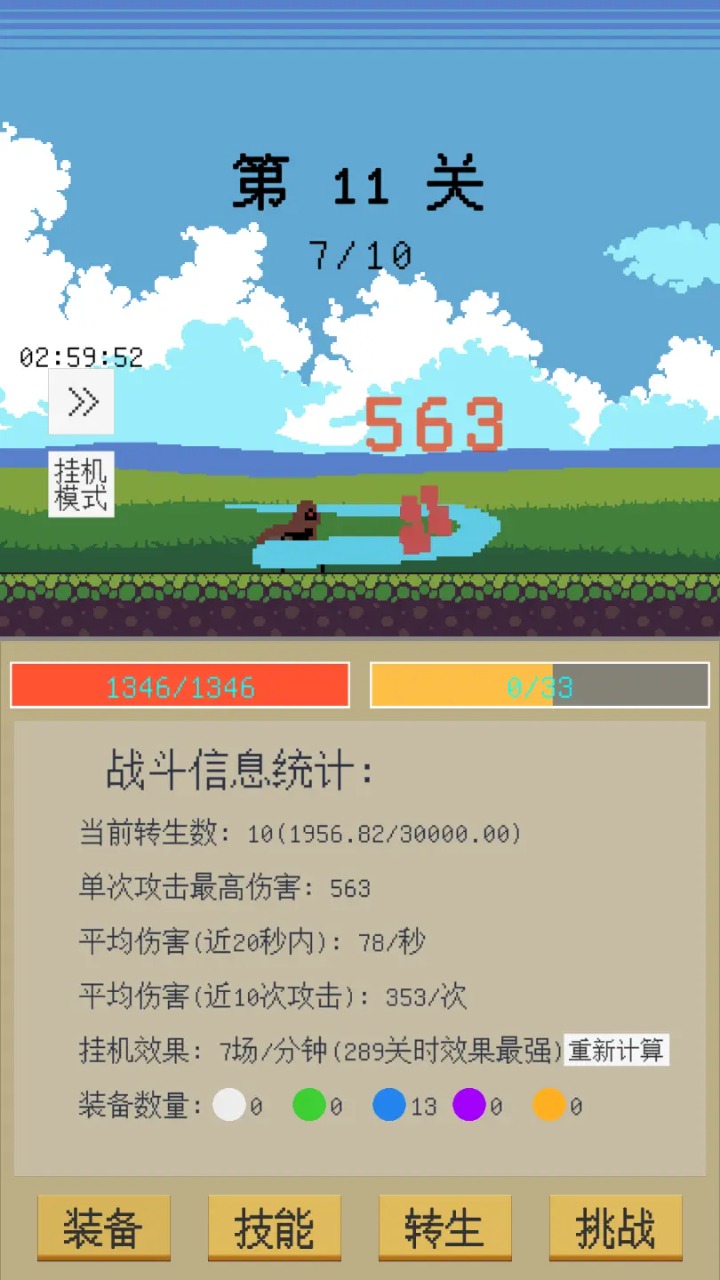Screen dimensions: 720x1280
Task: Open the 技能 skills menu
Action: pos(274,1228)
